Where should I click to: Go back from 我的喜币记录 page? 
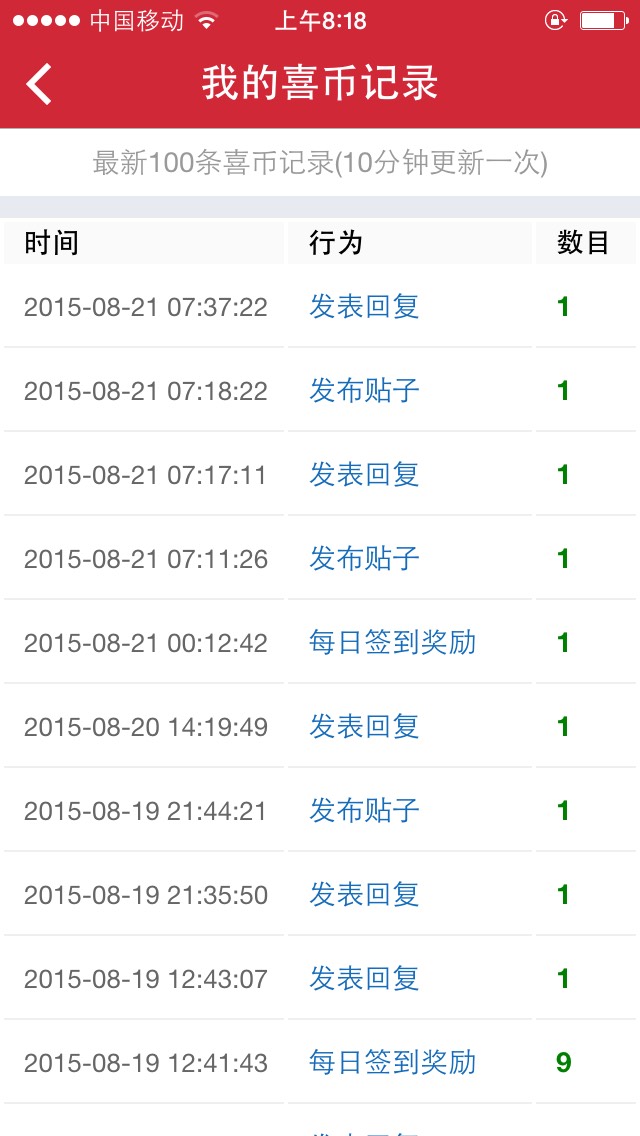pos(39,83)
